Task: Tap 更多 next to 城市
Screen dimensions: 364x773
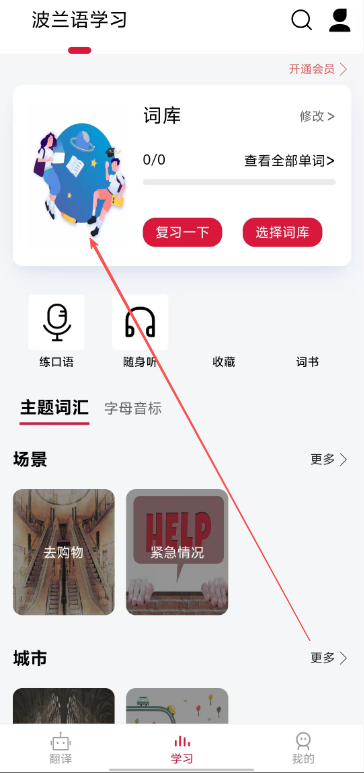Action: 329,658
